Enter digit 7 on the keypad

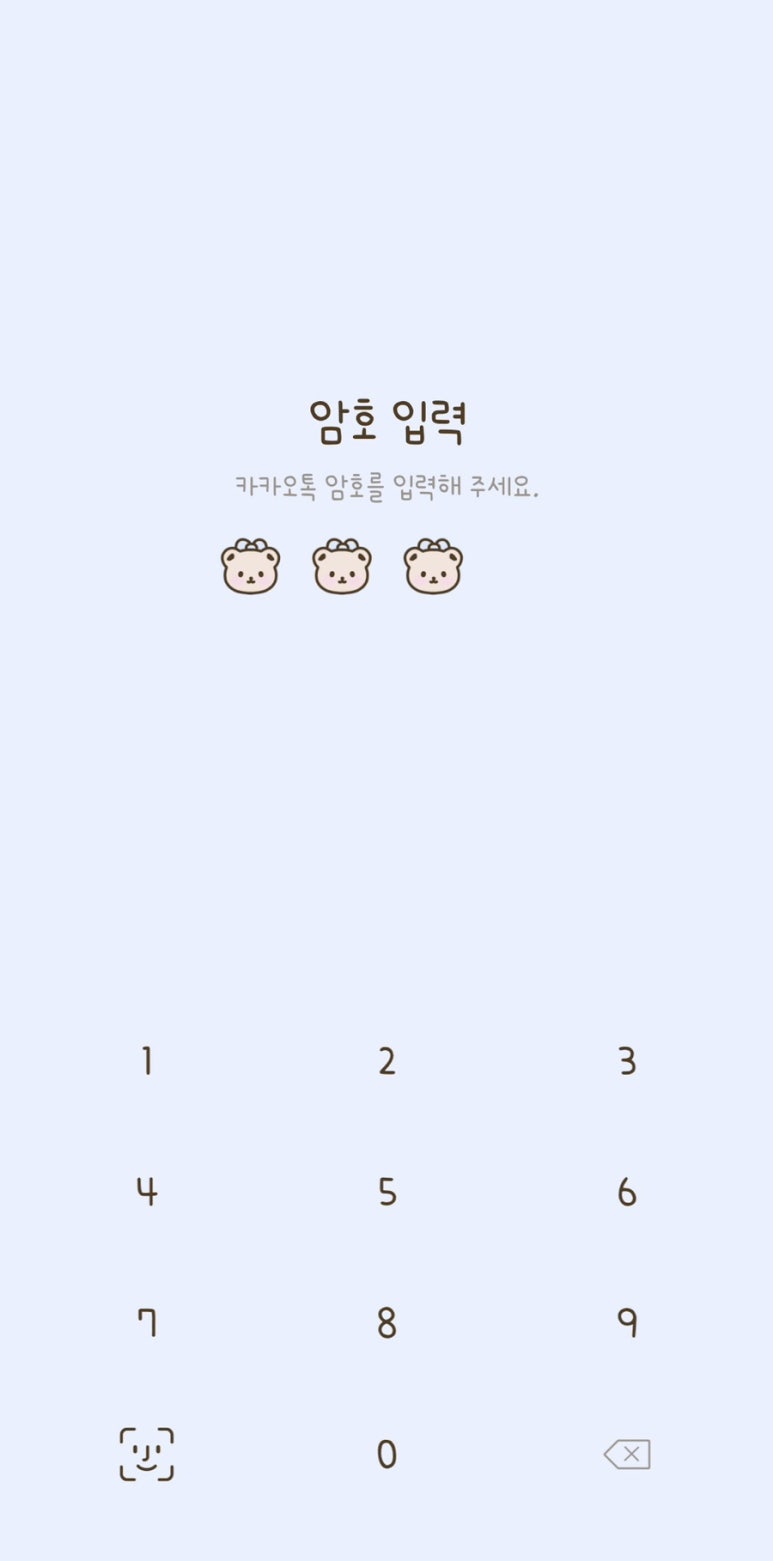point(147,1323)
